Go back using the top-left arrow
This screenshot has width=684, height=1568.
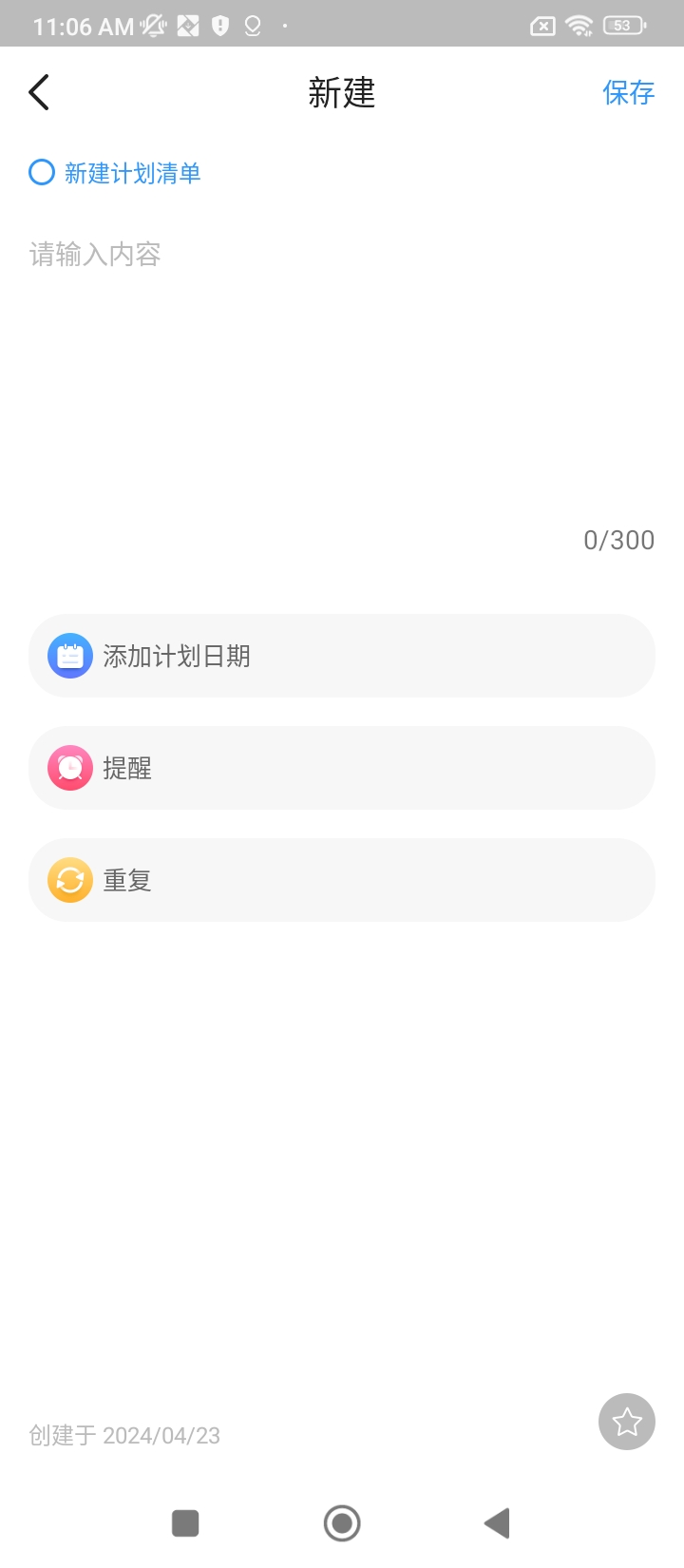39,92
